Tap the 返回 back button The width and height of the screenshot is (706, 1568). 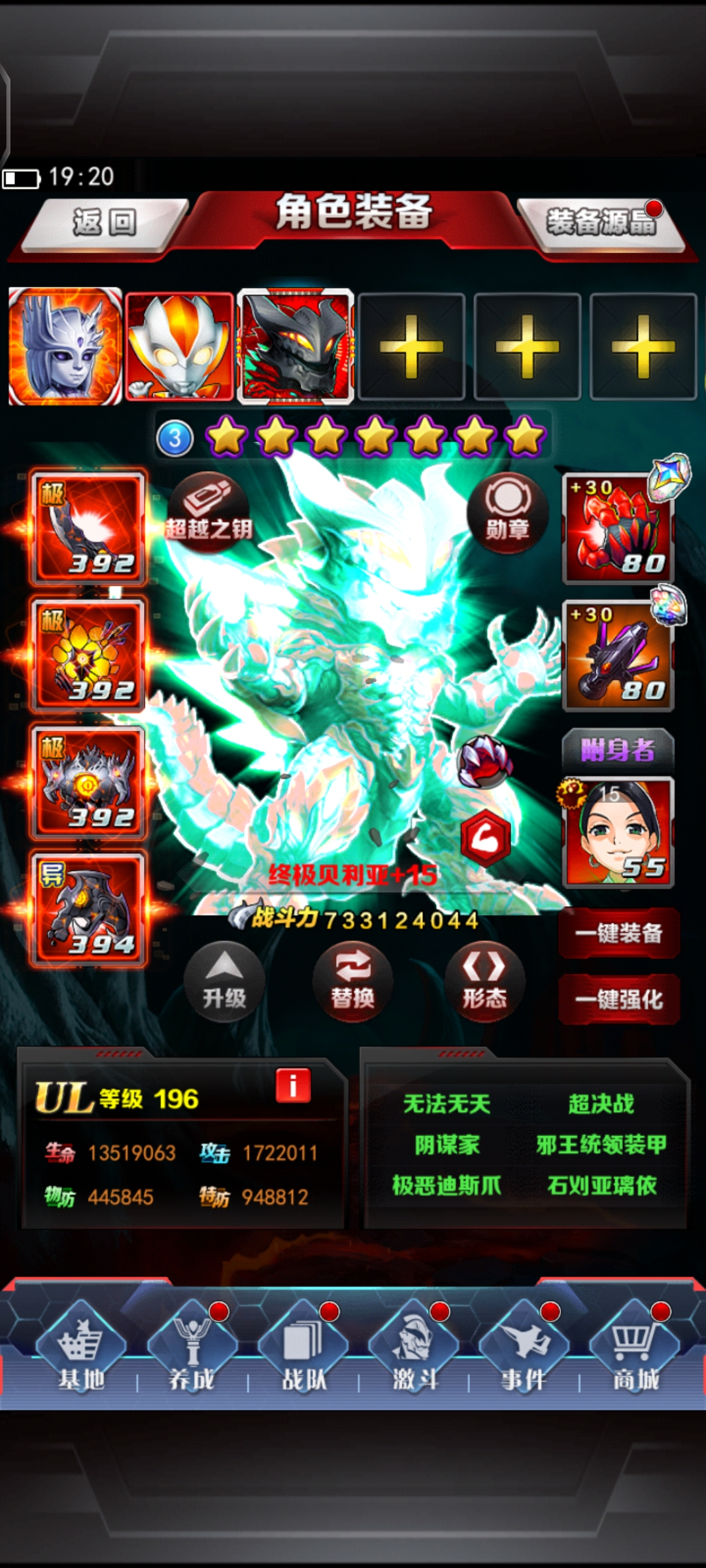click(x=103, y=223)
